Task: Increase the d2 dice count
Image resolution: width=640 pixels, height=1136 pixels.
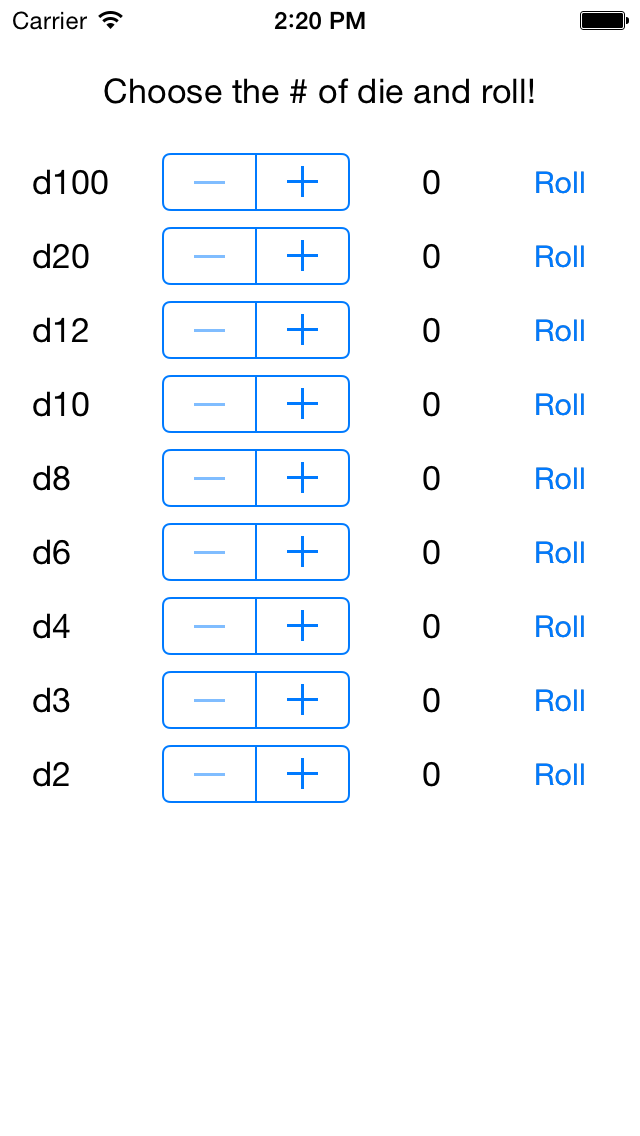Action: click(x=303, y=773)
